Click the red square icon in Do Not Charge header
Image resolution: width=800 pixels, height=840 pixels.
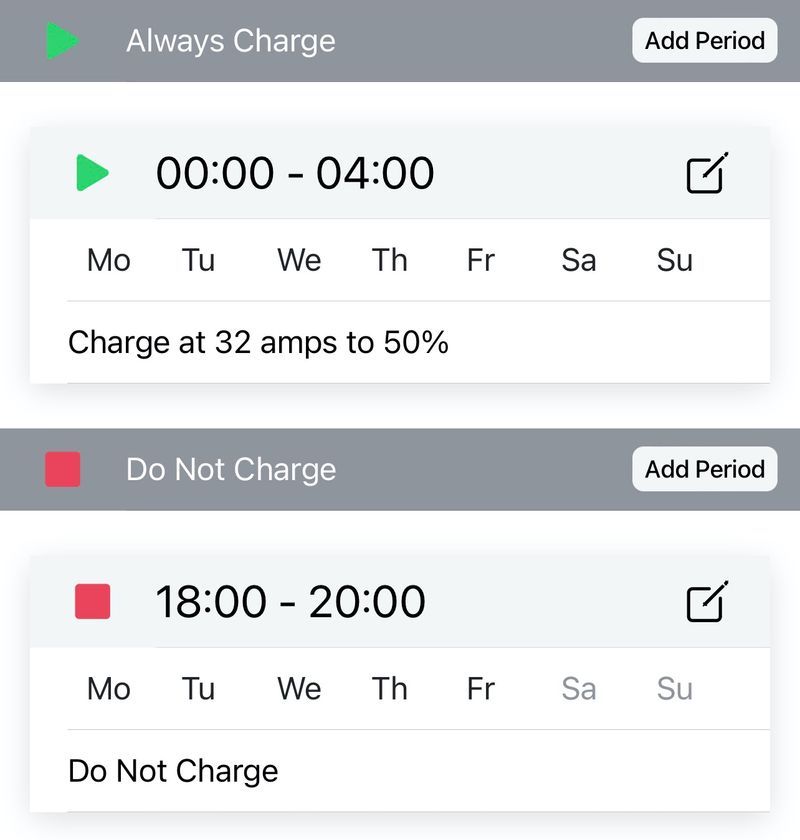62,468
